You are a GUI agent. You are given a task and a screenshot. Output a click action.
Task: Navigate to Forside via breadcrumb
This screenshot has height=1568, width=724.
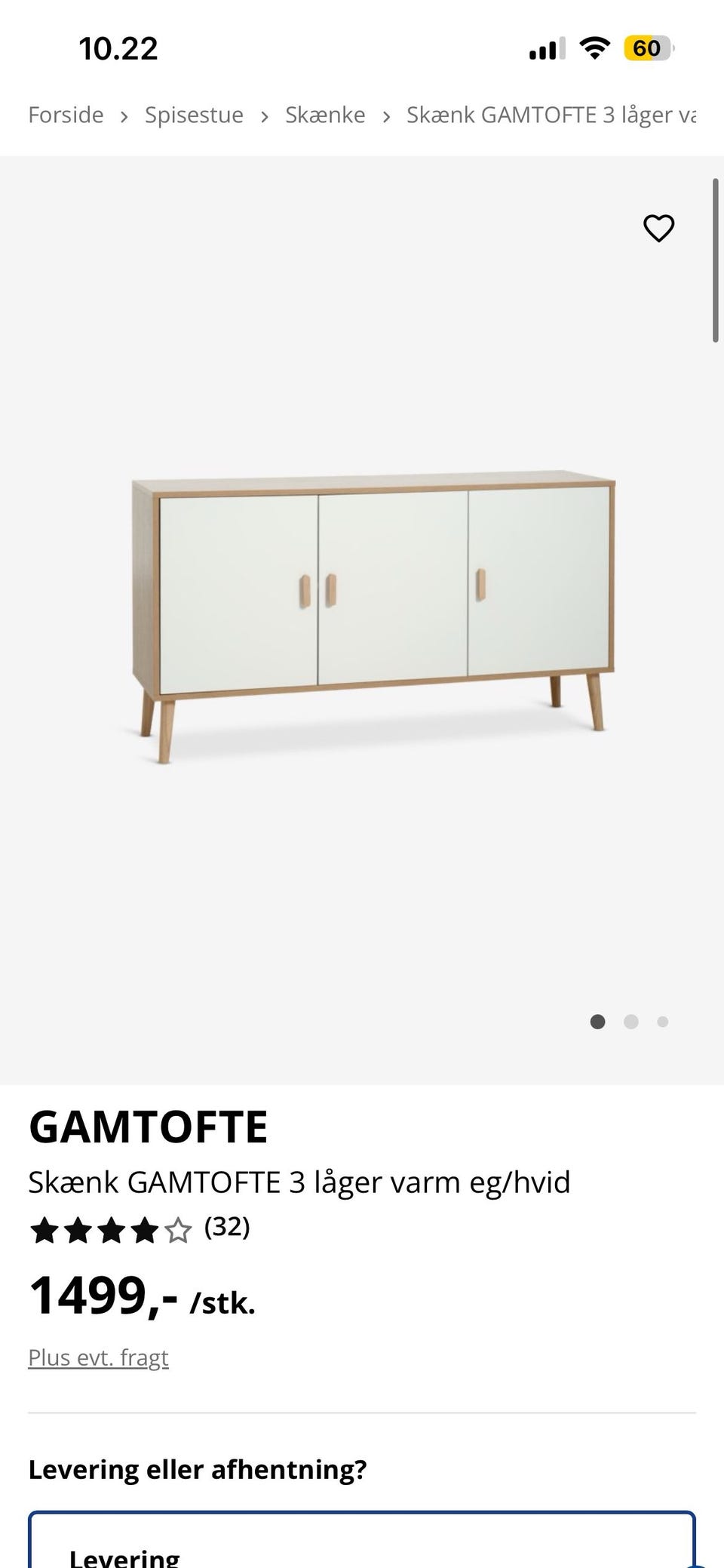click(66, 115)
